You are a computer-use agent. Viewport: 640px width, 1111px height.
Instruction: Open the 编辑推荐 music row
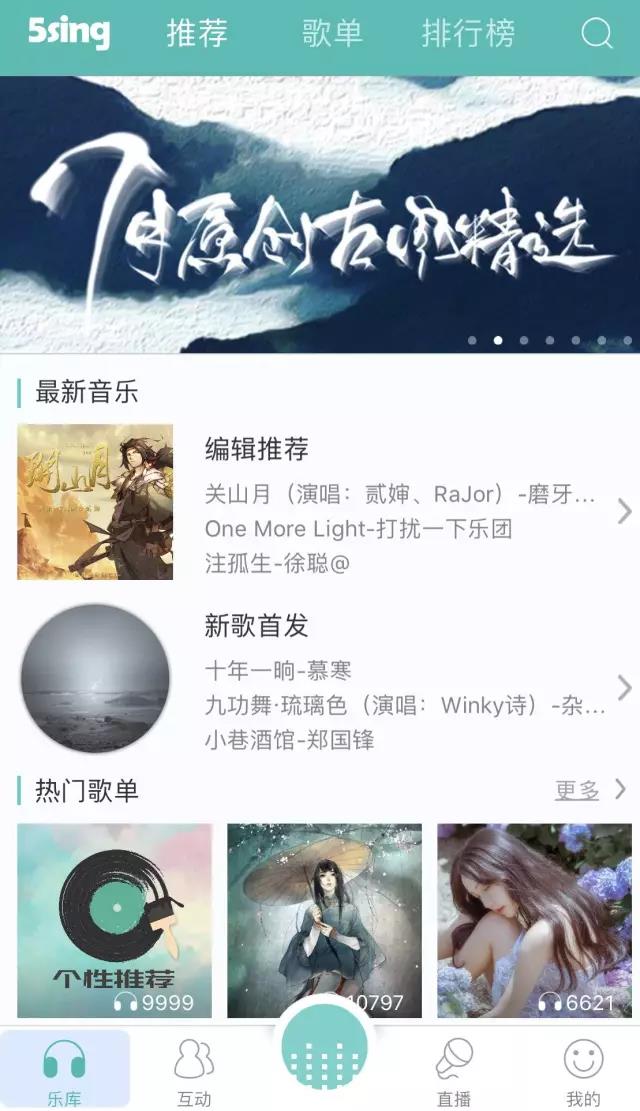pos(320,503)
